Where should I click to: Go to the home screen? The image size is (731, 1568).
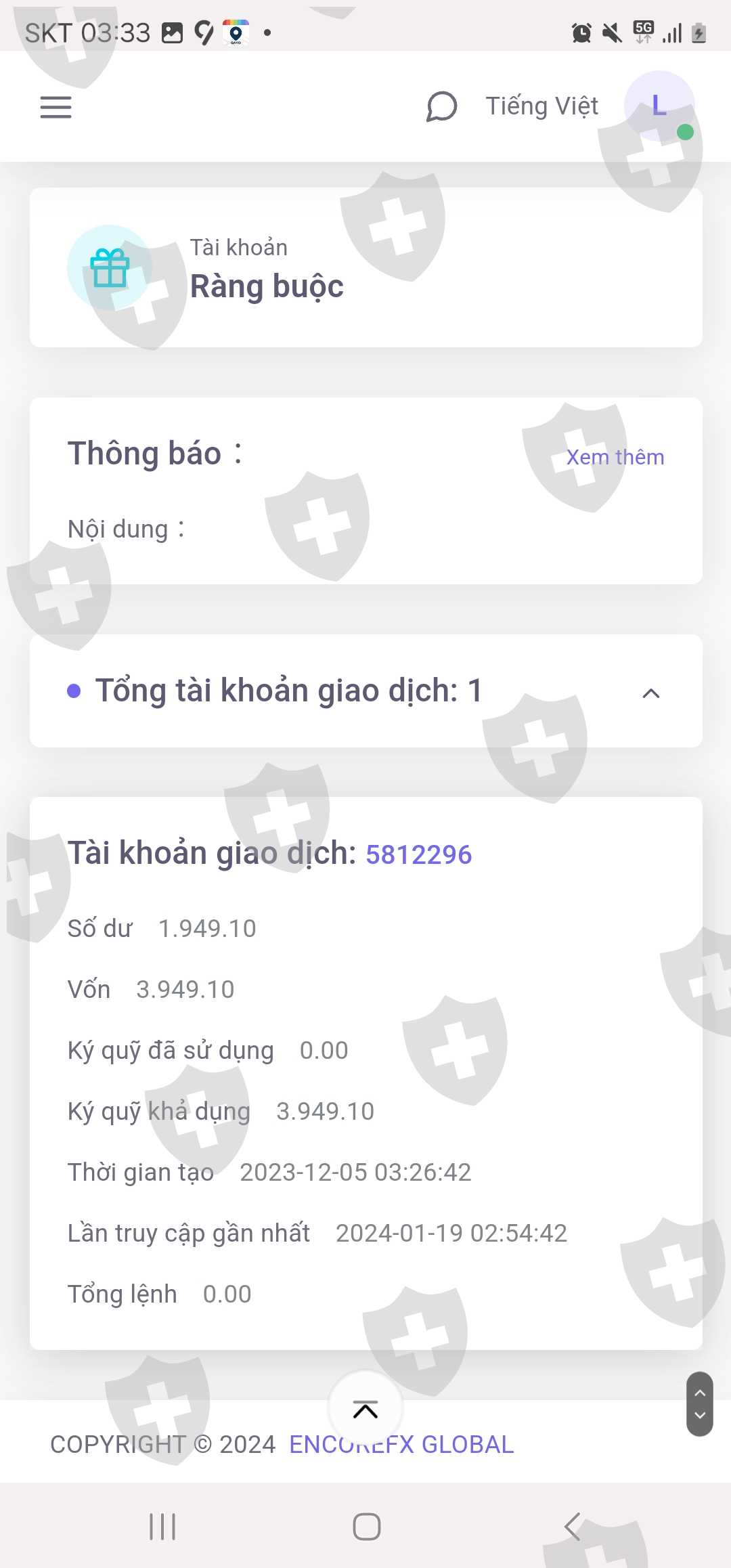click(366, 1527)
